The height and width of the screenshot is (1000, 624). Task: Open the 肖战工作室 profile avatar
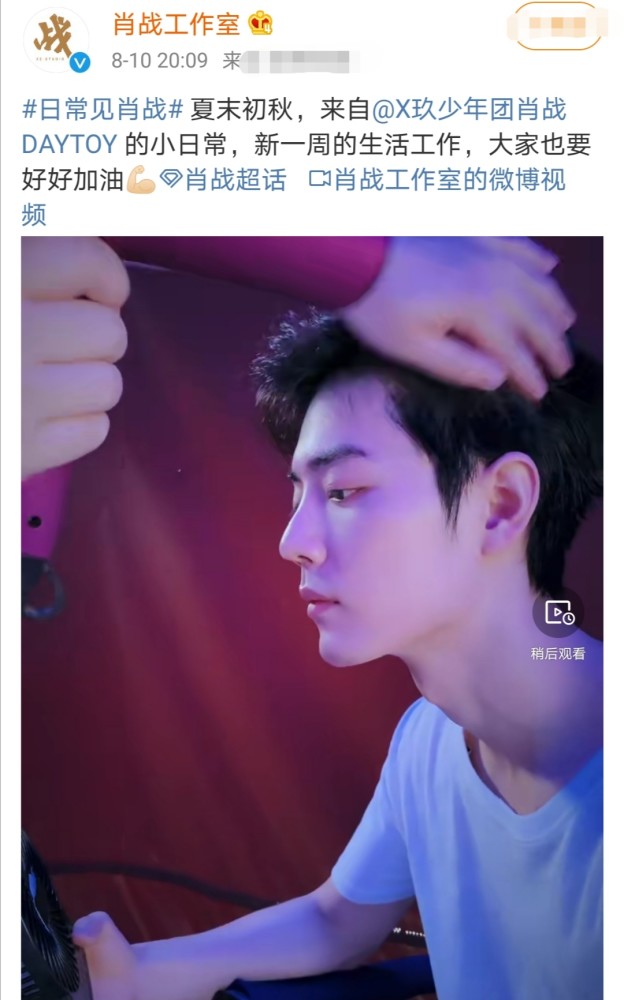[x=56, y=40]
